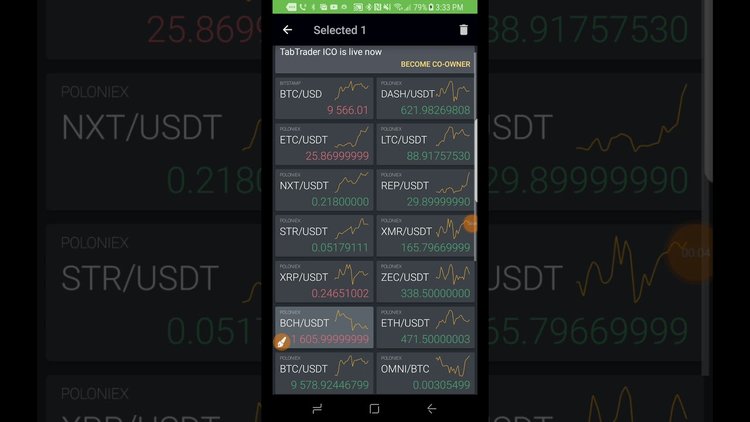Choose the Poloniex BTC/USDT tile
Image resolution: width=750 pixels, height=422 pixels.
tap(324, 373)
